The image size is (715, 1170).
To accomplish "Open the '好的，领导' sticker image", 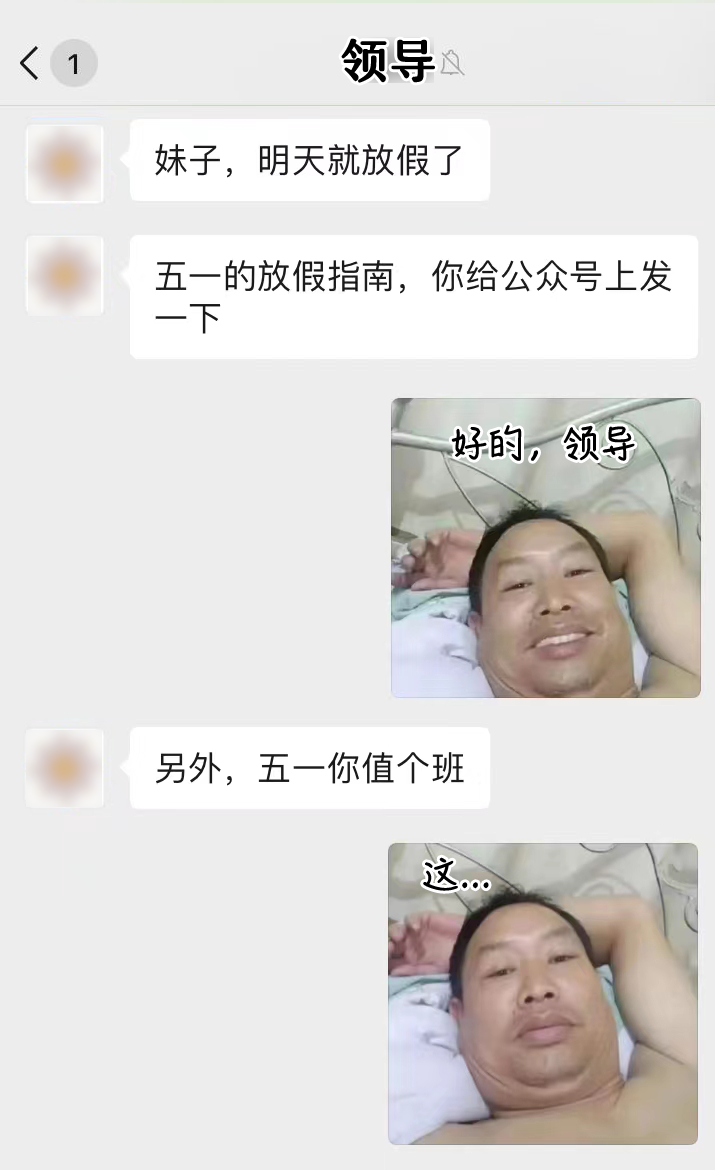I will [x=545, y=547].
